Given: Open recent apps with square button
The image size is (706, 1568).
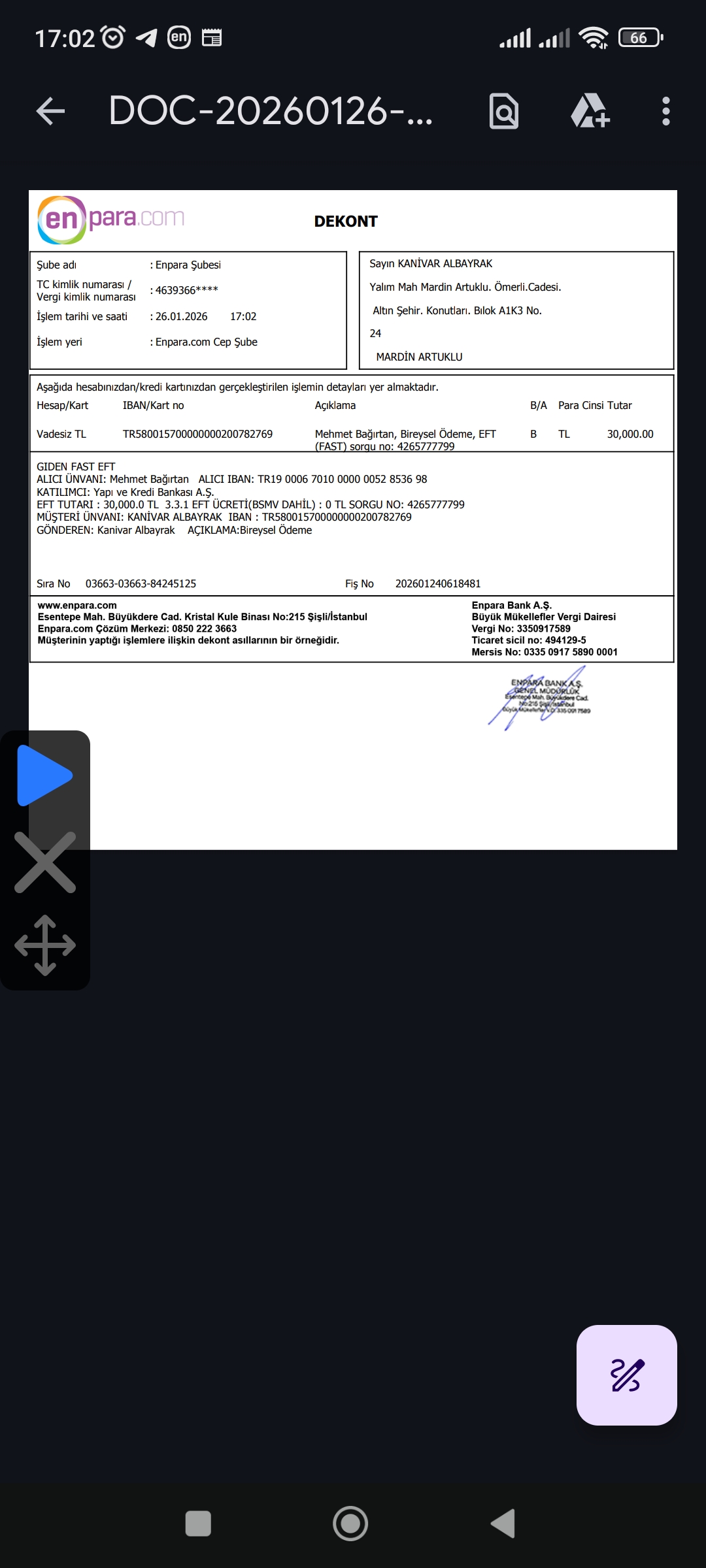Looking at the screenshot, I should point(198,1524).
